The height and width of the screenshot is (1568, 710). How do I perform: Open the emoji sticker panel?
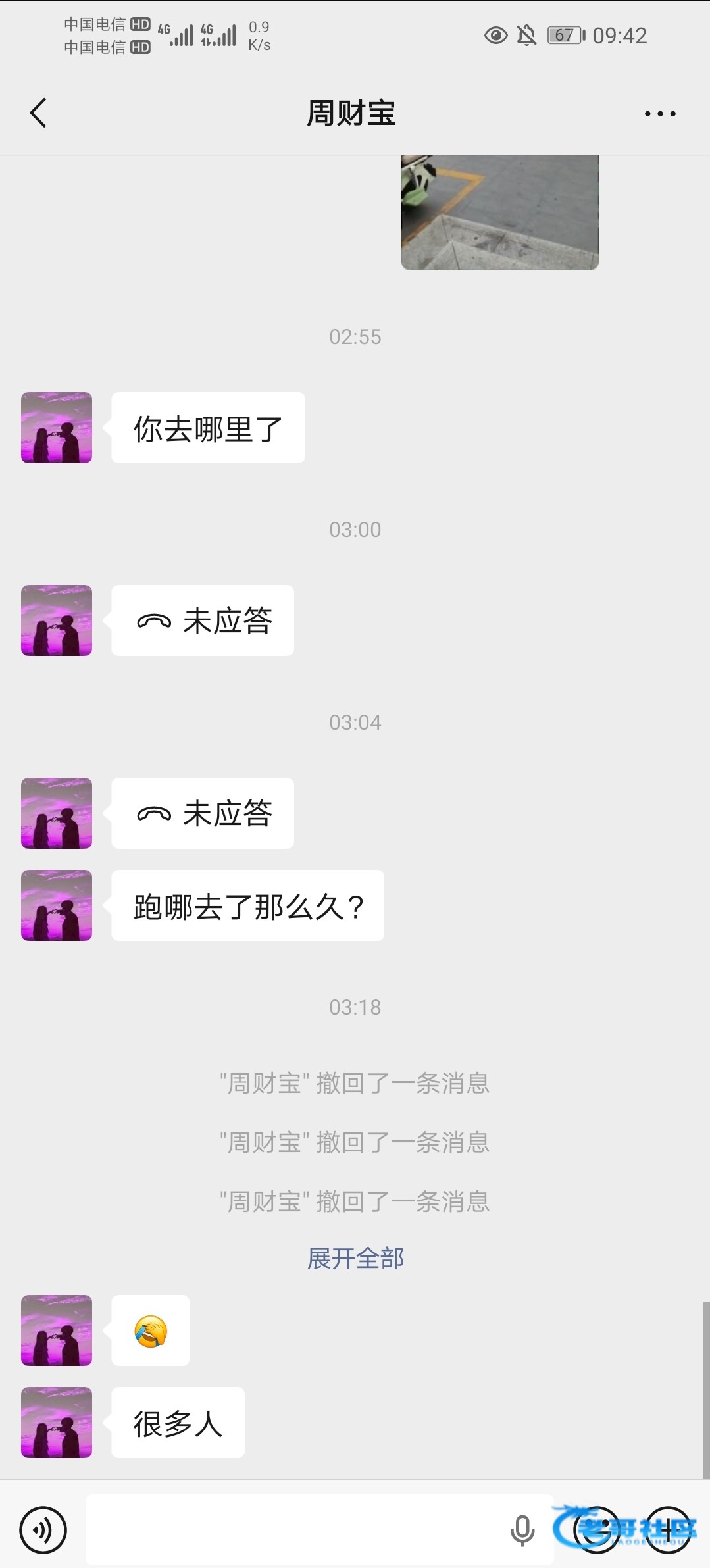(x=597, y=1530)
